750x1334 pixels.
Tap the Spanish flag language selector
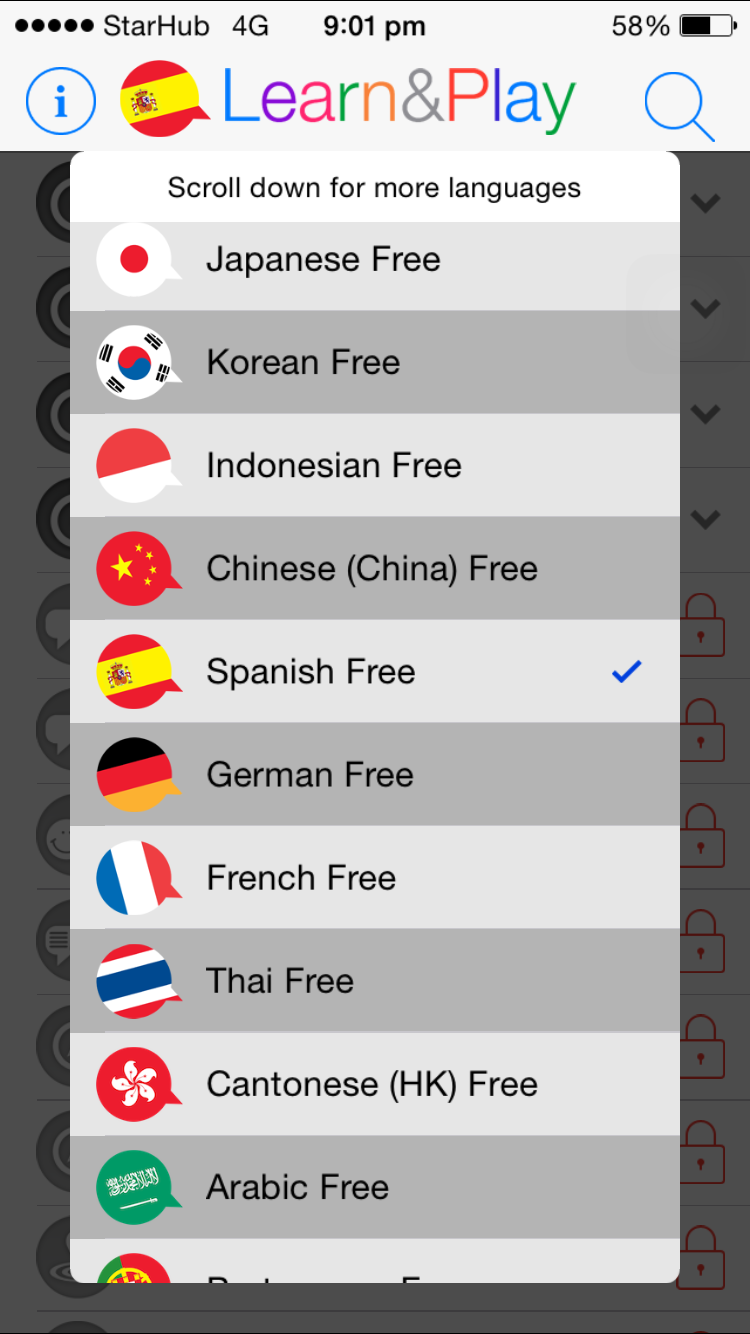click(163, 99)
